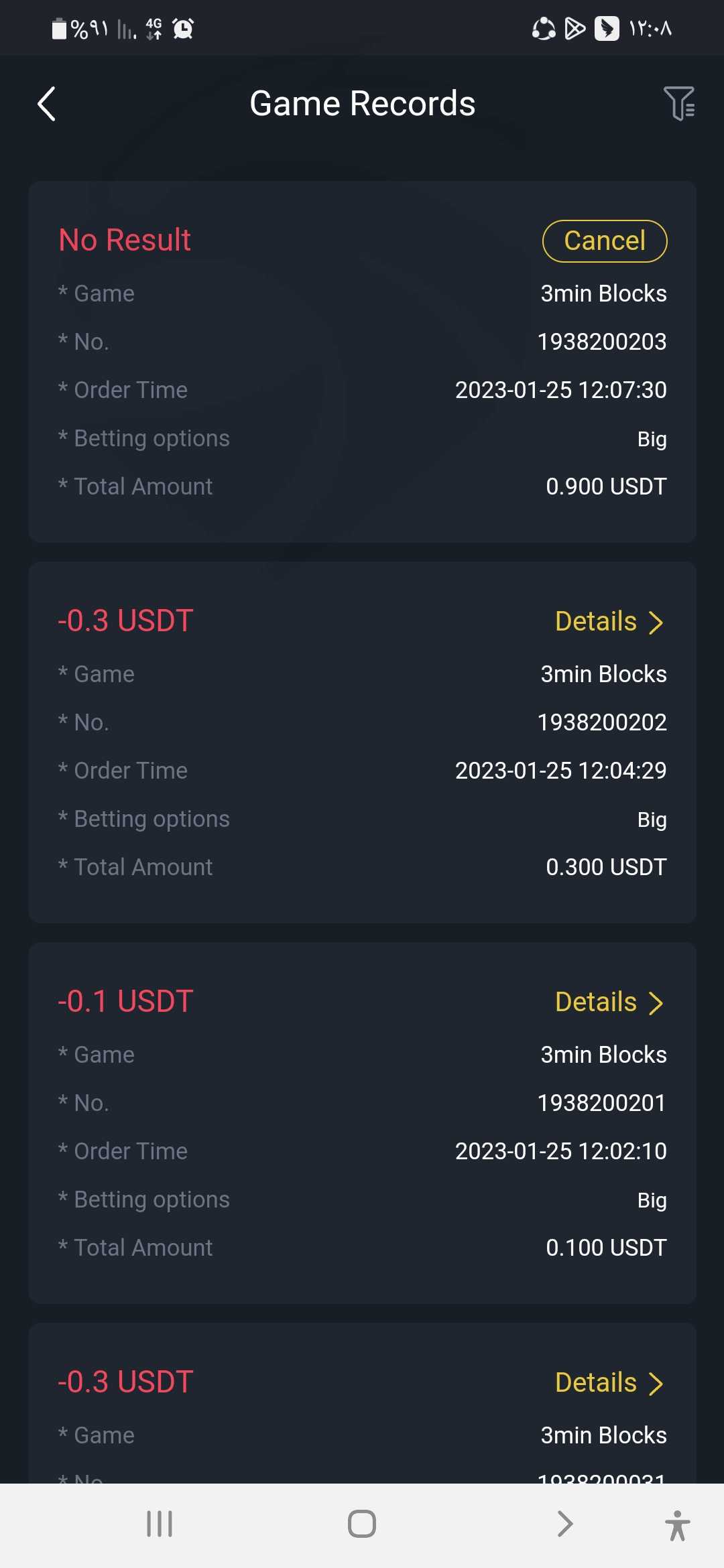Tap the accessibility shortcut button

pos(678,1525)
